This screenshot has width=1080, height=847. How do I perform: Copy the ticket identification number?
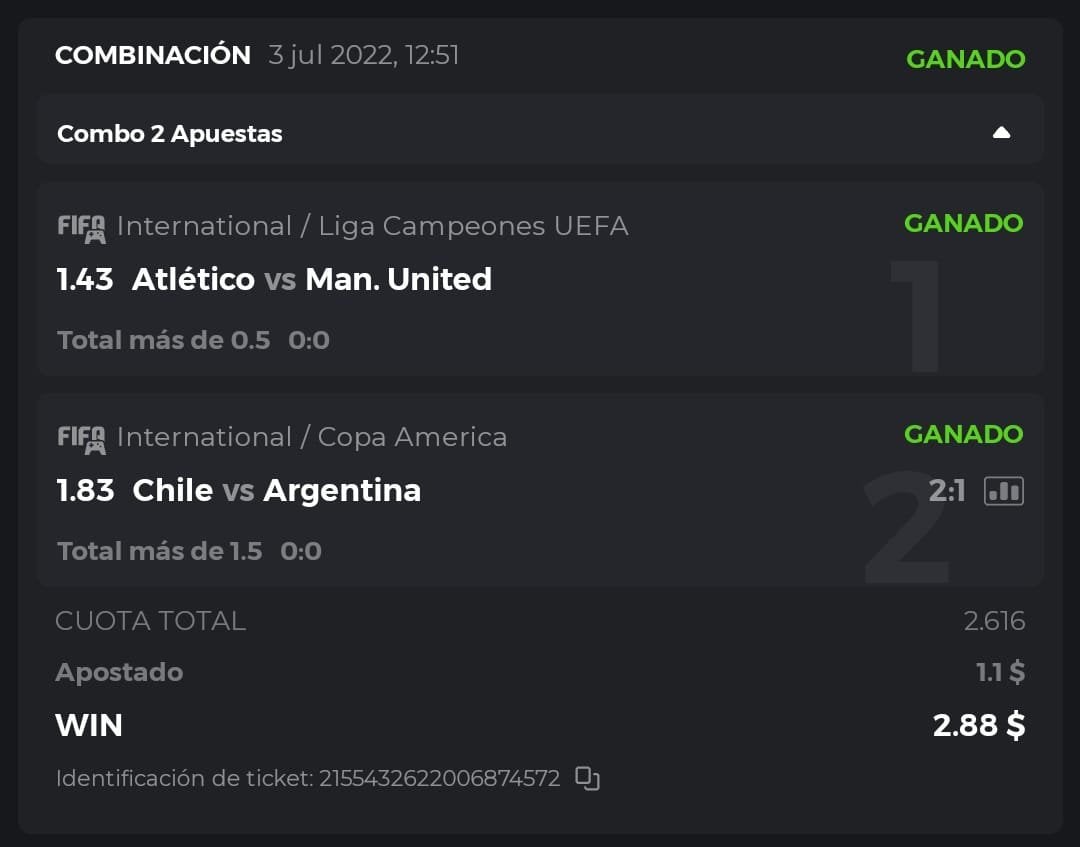point(587,778)
